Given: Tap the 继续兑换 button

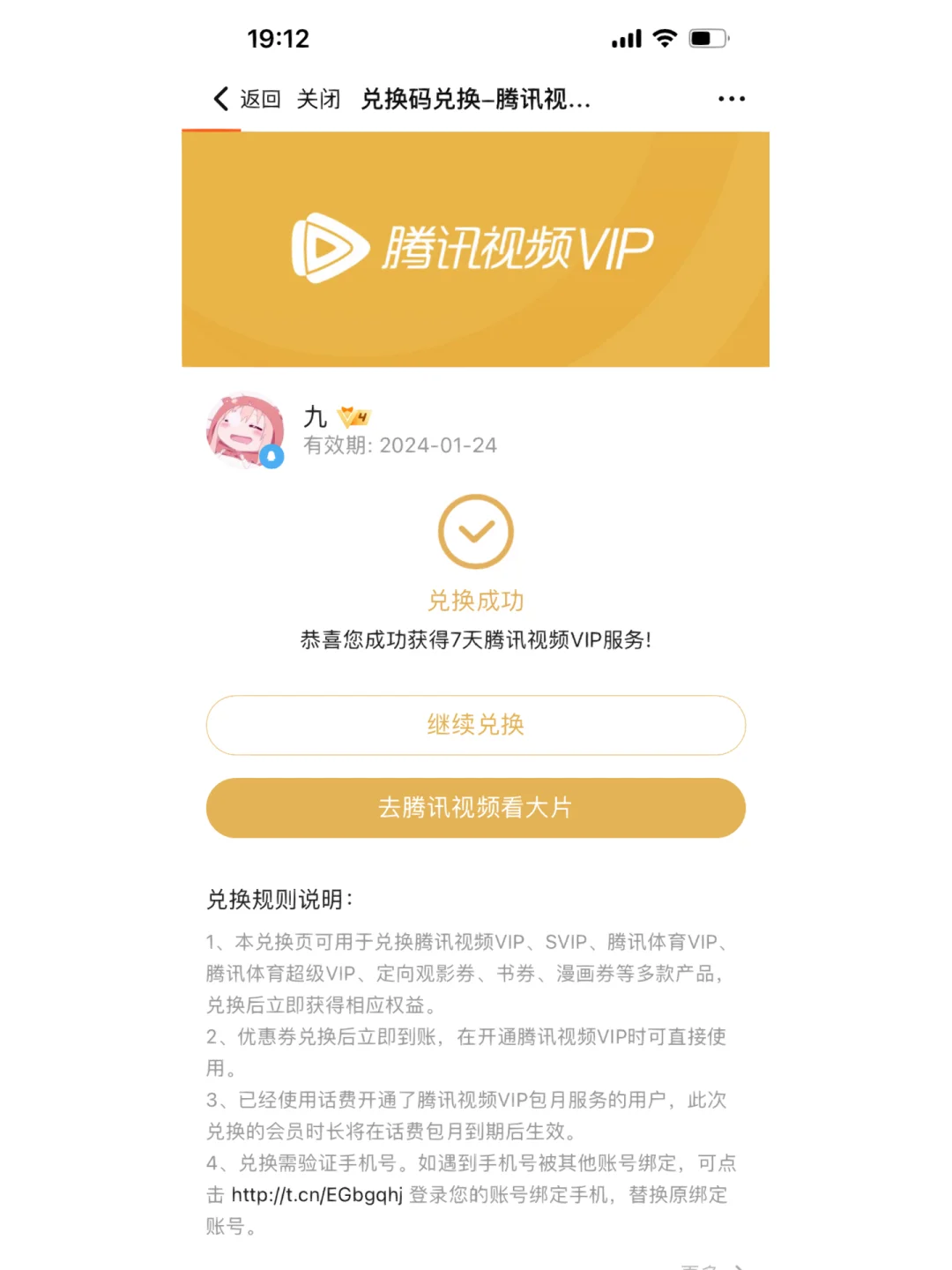Looking at the screenshot, I should (x=475, y=724).
